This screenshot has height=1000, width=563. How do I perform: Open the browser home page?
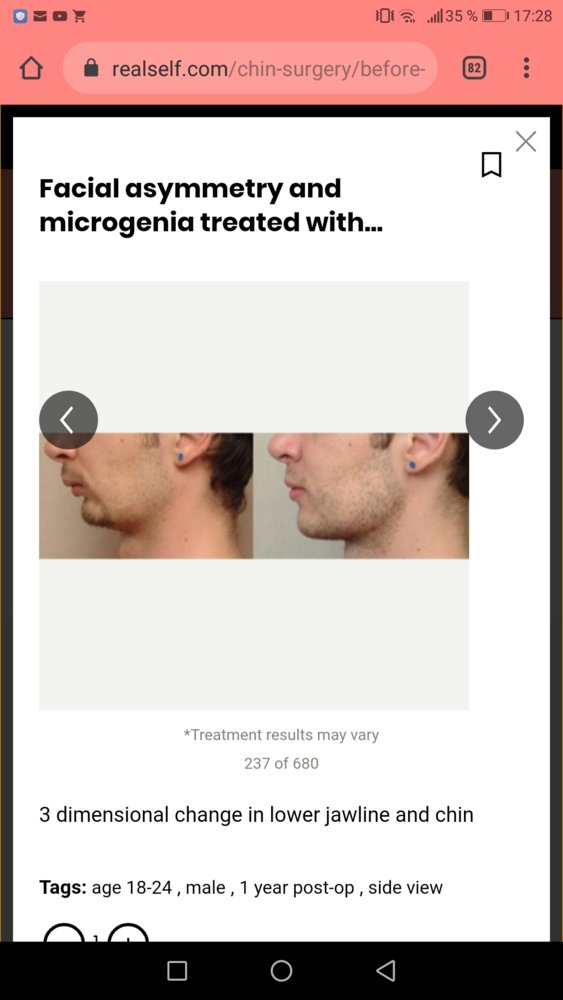pyautogui.click(x=31, y=68)
